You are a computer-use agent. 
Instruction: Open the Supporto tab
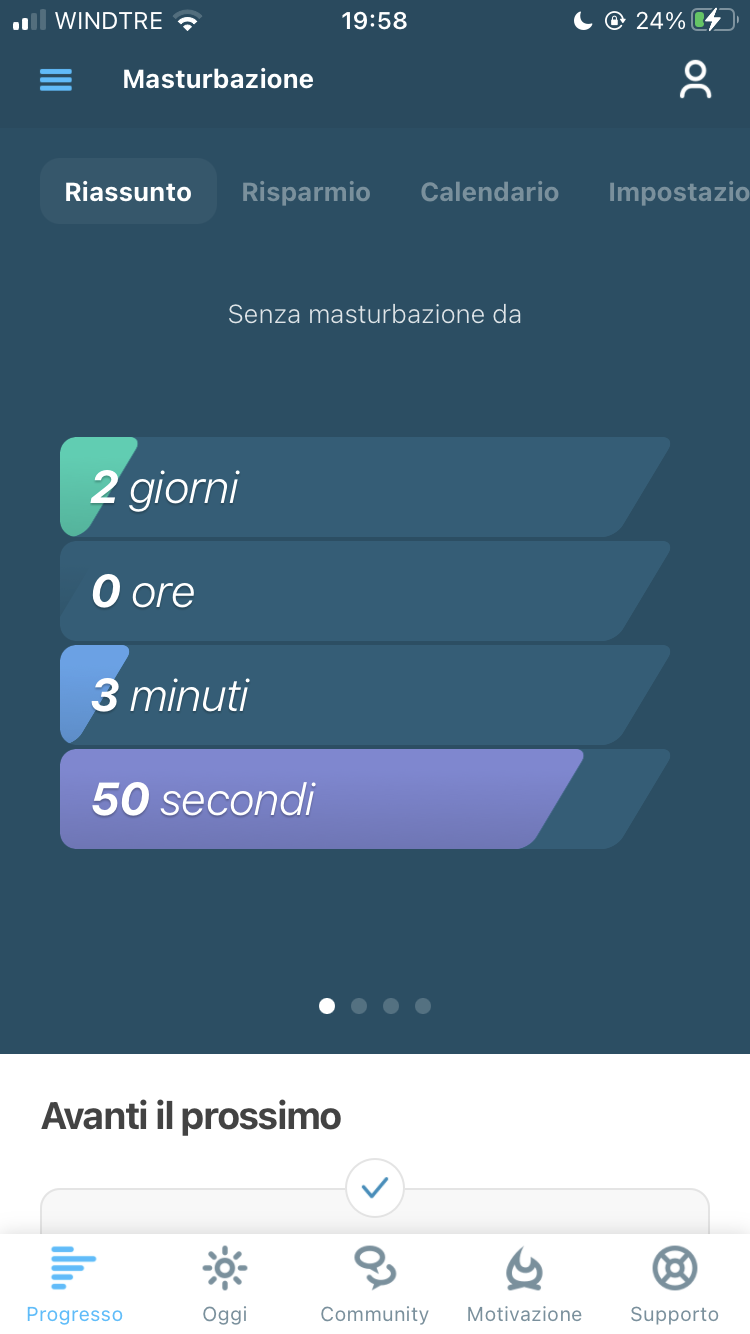click(674, 1284)
